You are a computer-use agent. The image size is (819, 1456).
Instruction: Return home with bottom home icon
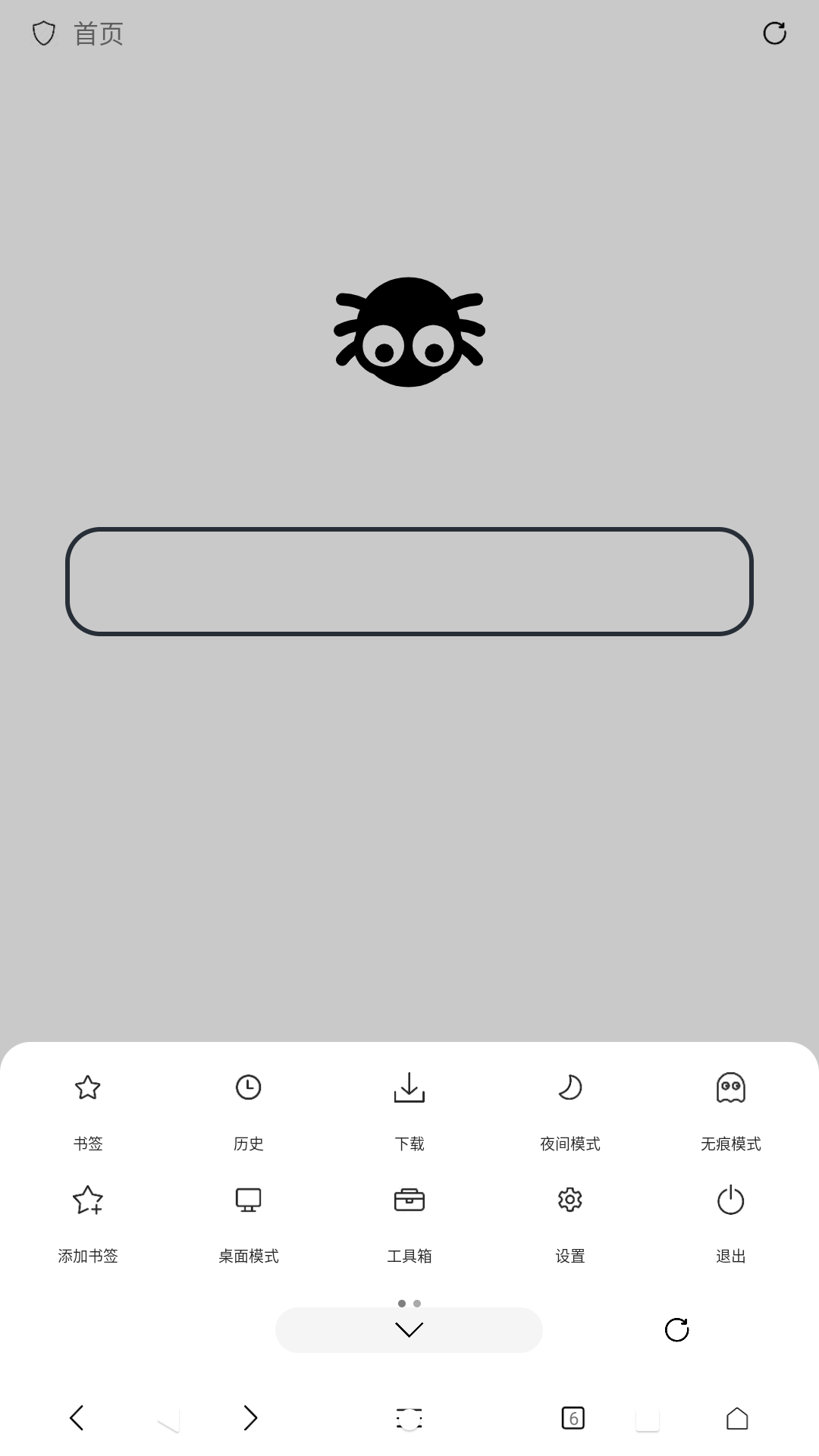coord(737,1418)
